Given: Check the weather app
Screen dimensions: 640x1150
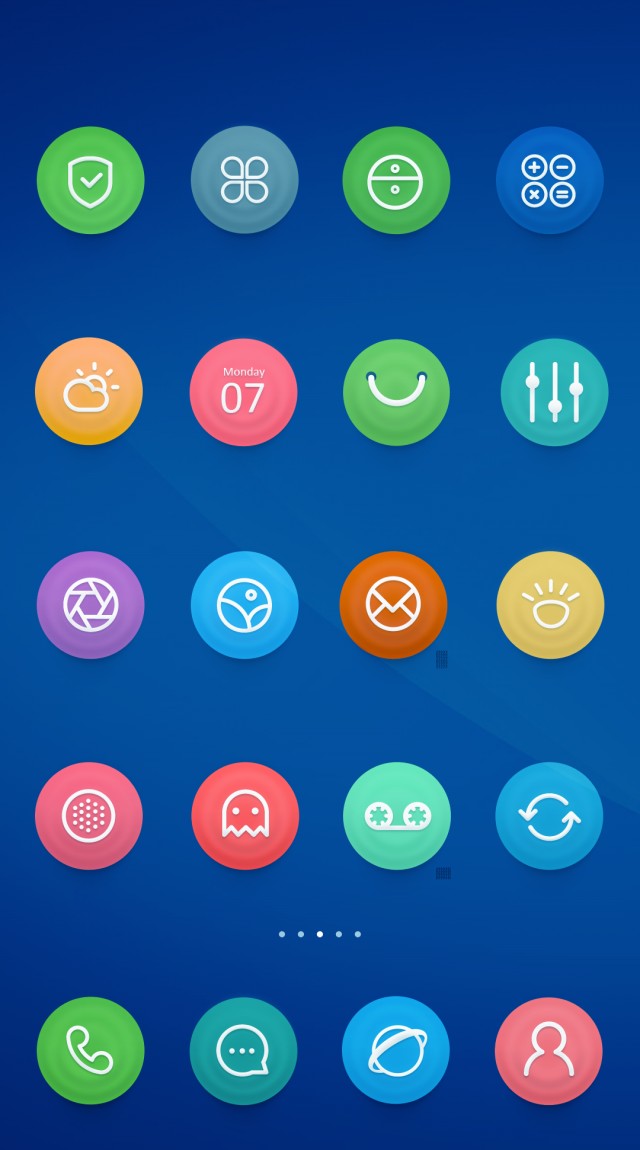Looking at the screenshot, I should 89,392.
